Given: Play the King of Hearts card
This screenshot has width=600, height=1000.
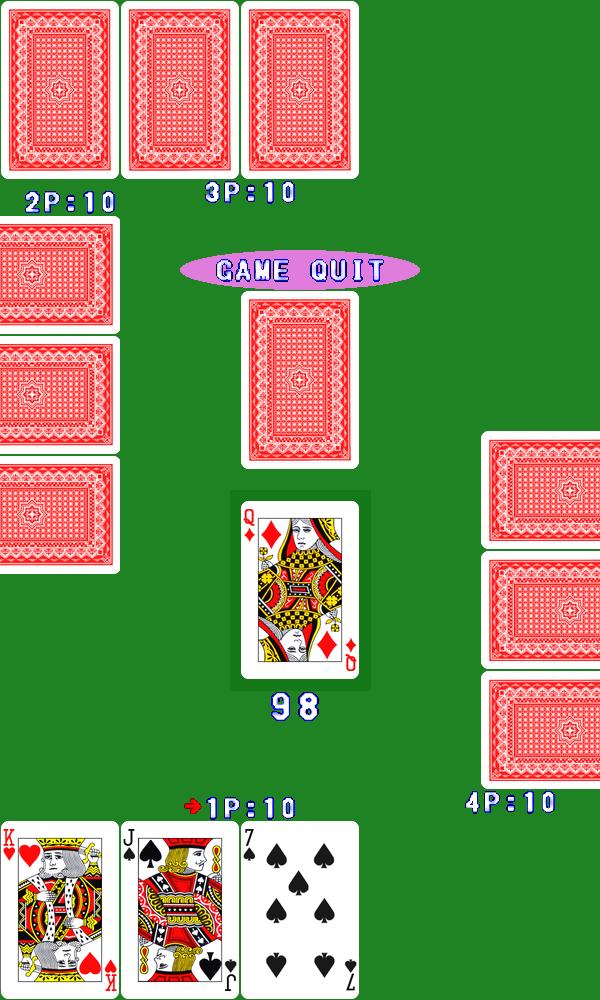Looking at the screenshot, I should pos(60,908).
